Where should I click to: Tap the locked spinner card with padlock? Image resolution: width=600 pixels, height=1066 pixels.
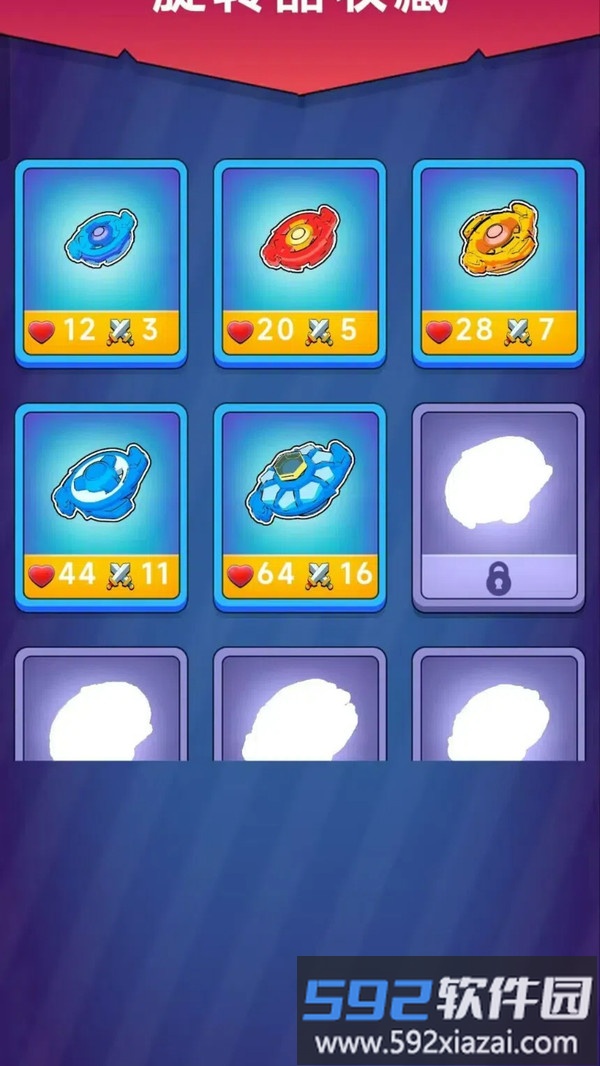[498, 506]
